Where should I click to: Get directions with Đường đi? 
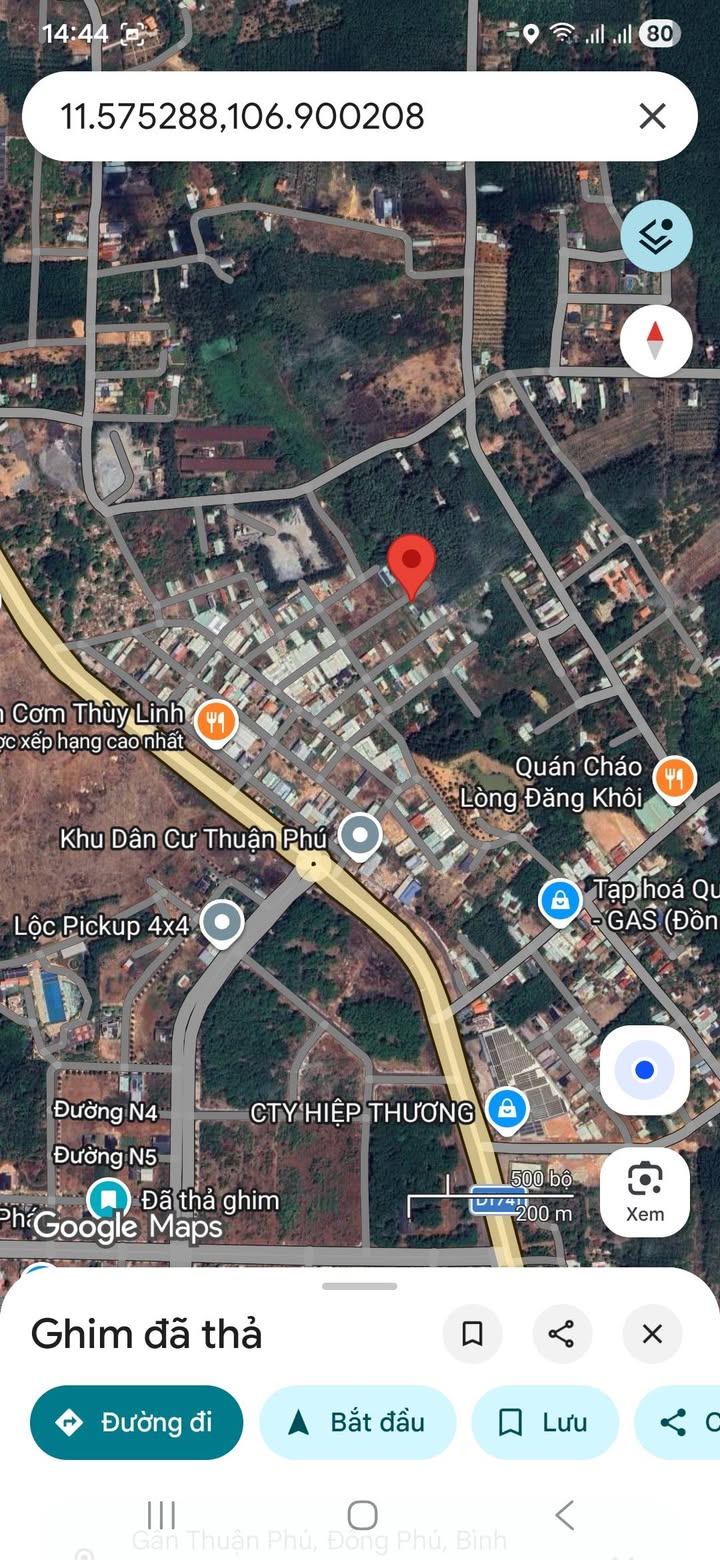(x=136, y=1422)
